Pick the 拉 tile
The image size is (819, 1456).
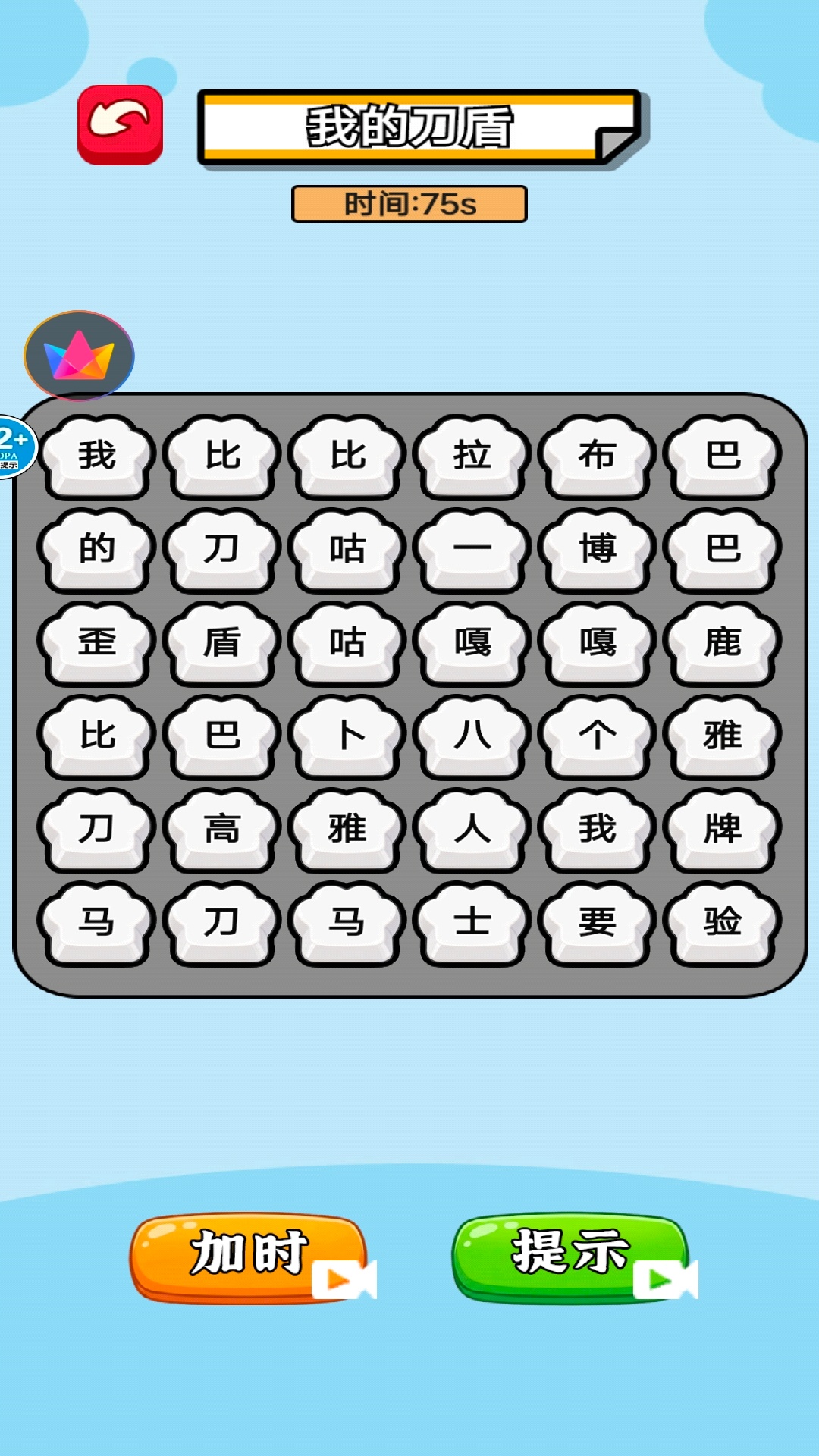(472, 456)
